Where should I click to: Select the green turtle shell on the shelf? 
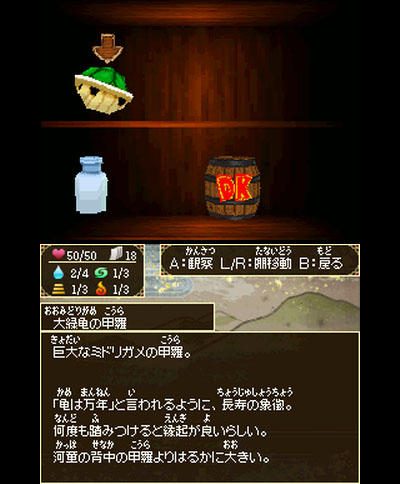point(104,89)
